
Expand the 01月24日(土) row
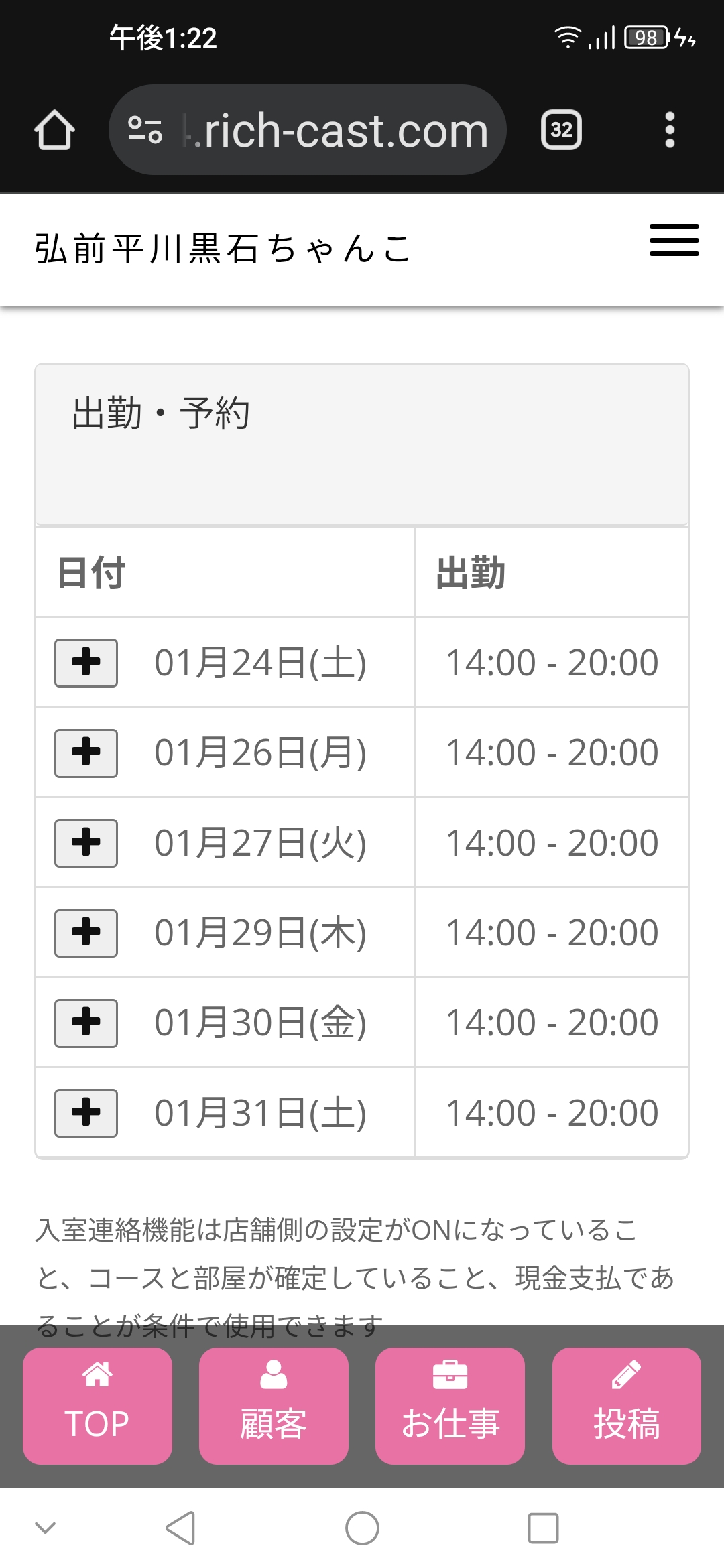tap(86, 663)
